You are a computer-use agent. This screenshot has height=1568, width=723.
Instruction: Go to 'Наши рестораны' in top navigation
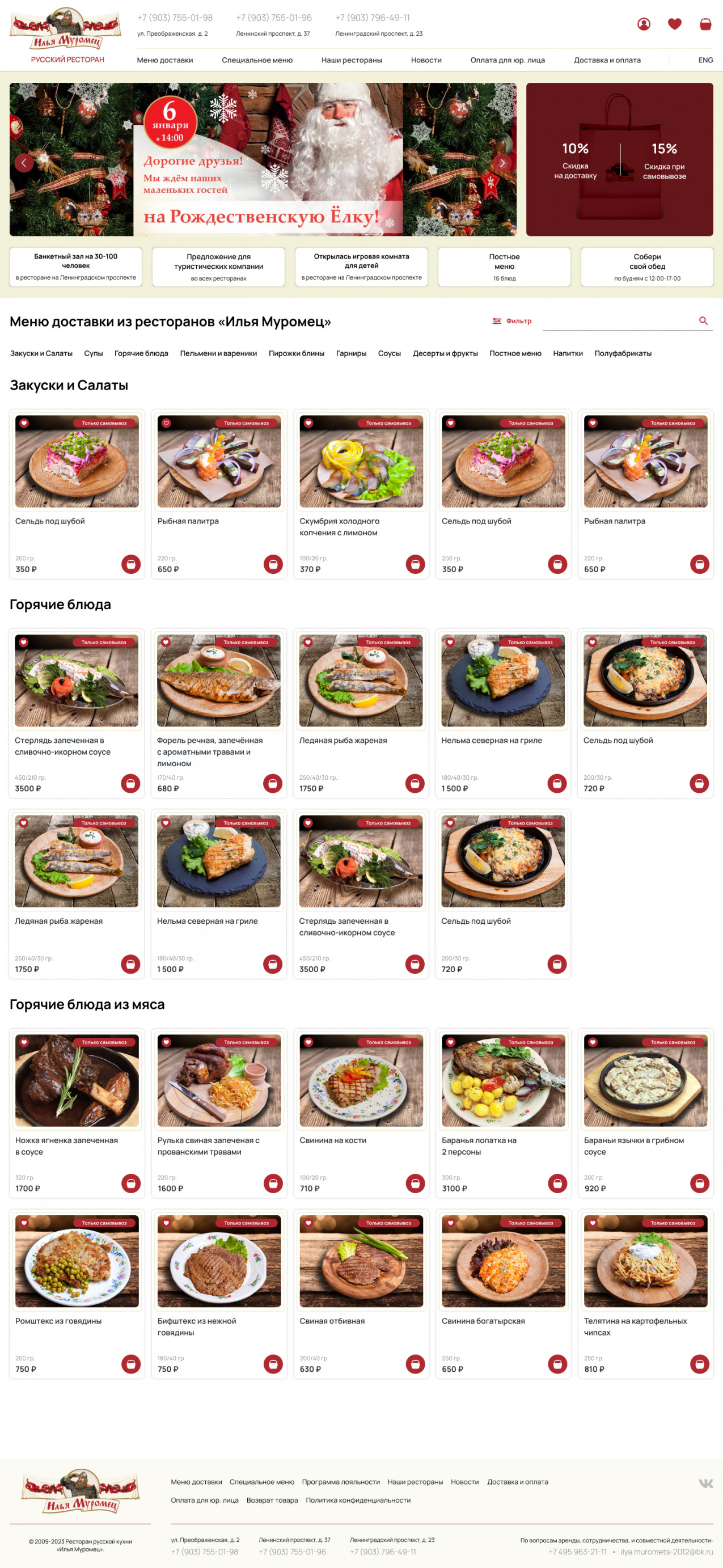[351, 60]
